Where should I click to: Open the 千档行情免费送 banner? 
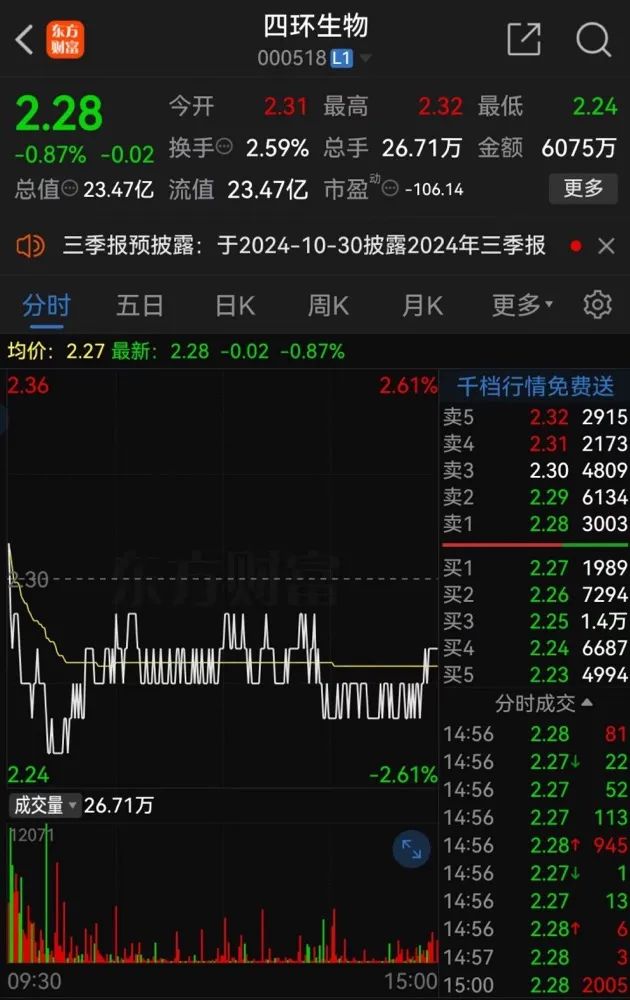535,386
